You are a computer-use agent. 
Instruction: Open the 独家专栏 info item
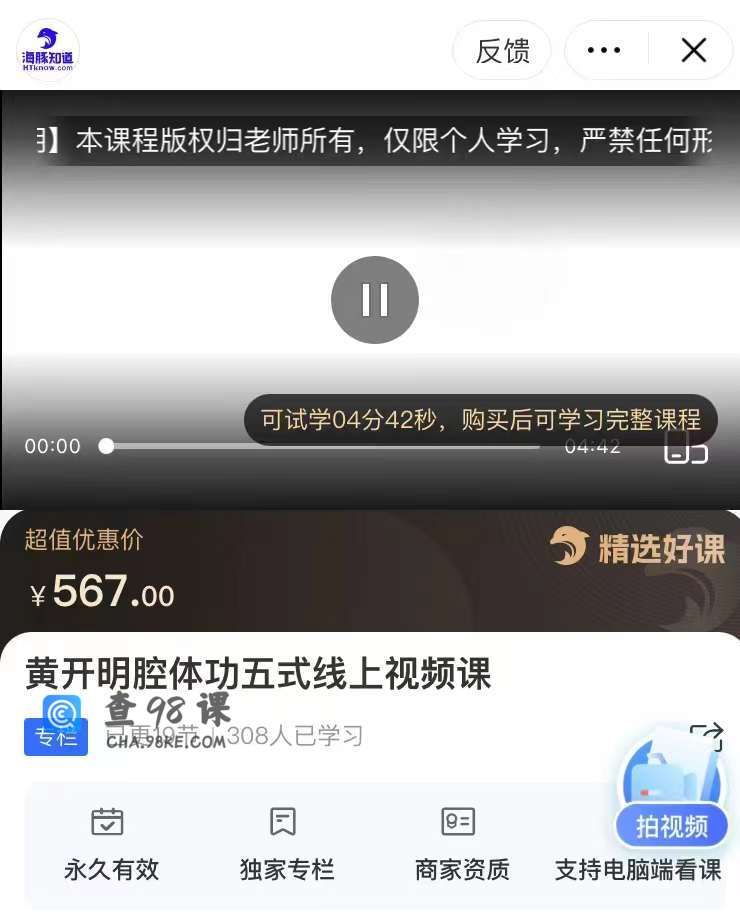tap(284, 845)
